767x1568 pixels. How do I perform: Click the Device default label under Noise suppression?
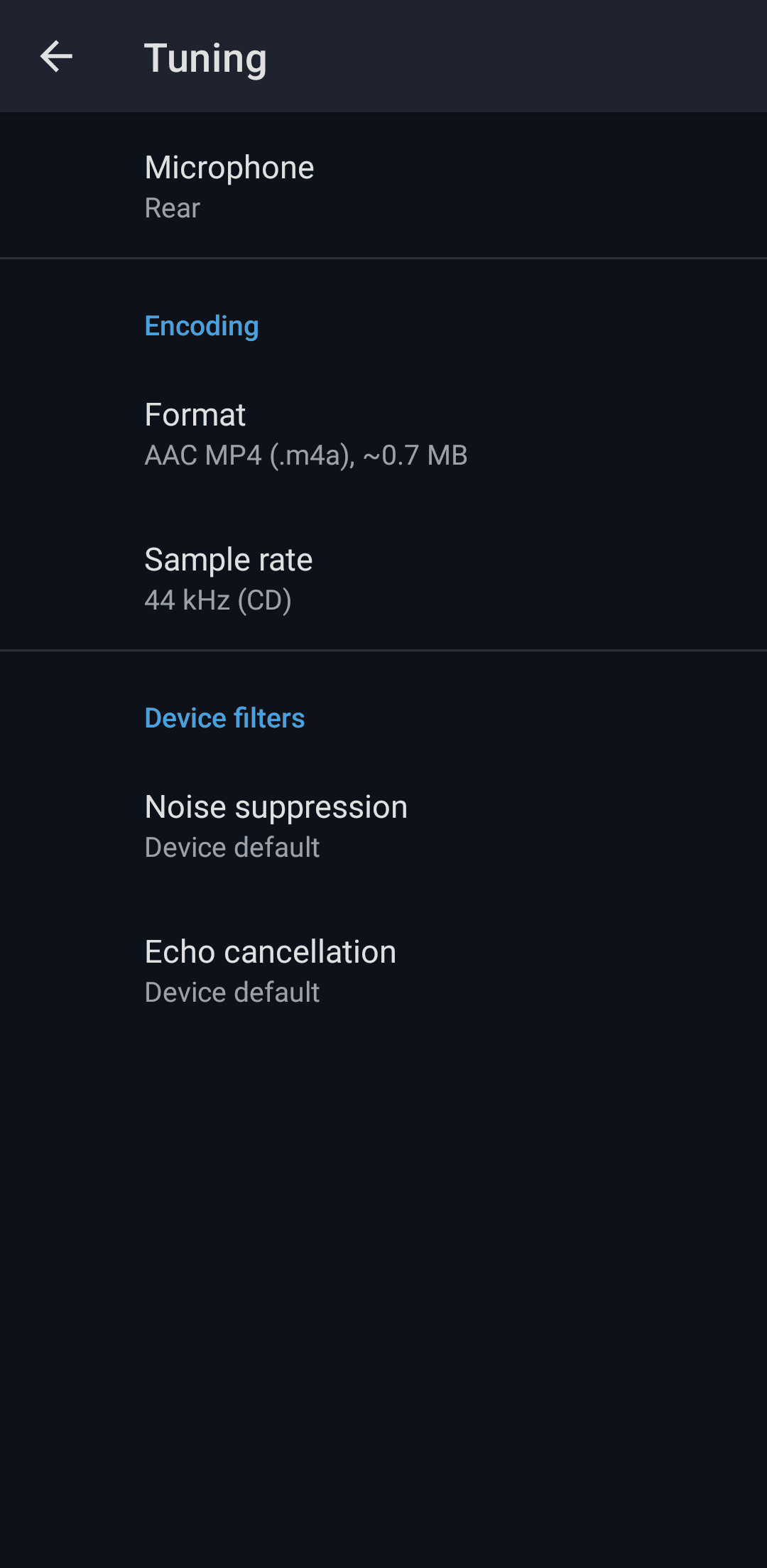(232, 846)
